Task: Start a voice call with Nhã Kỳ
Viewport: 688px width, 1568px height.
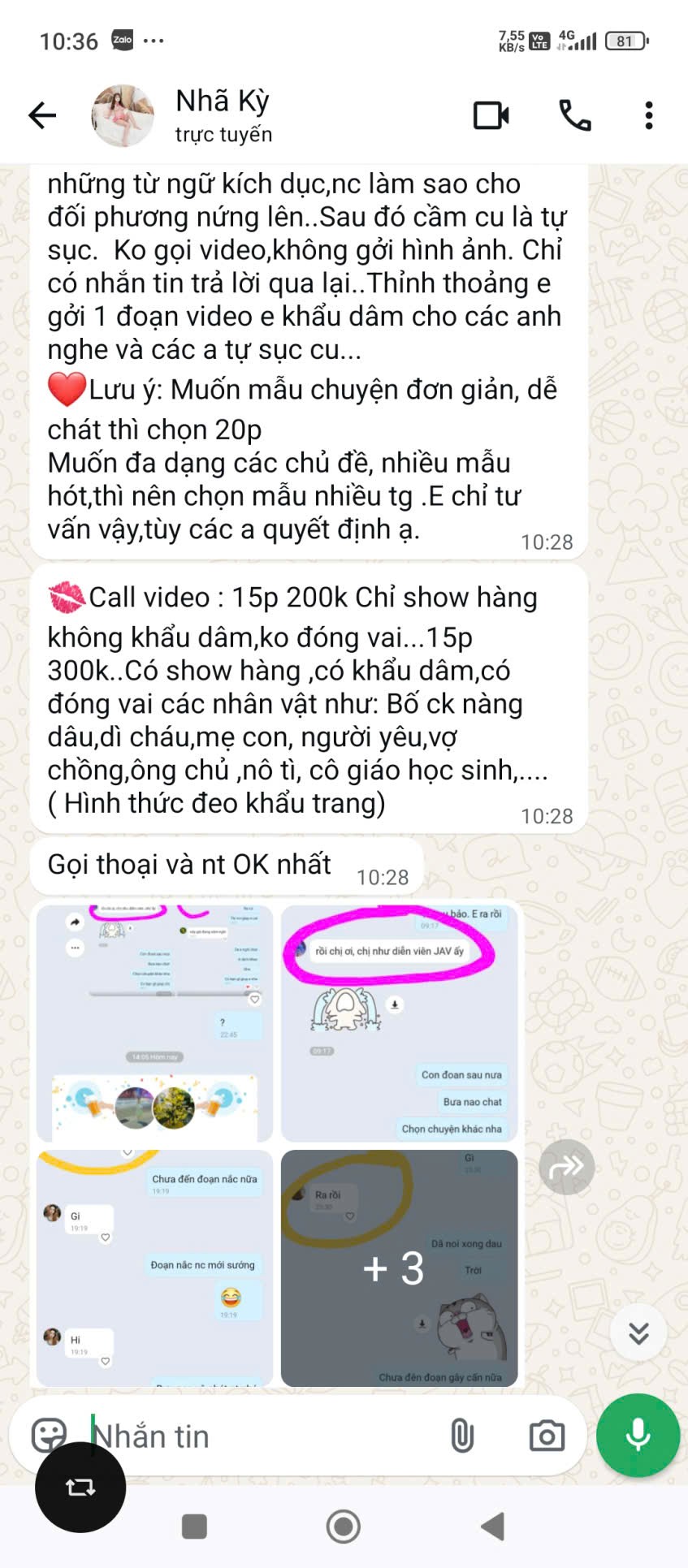Action: (575, 115)
